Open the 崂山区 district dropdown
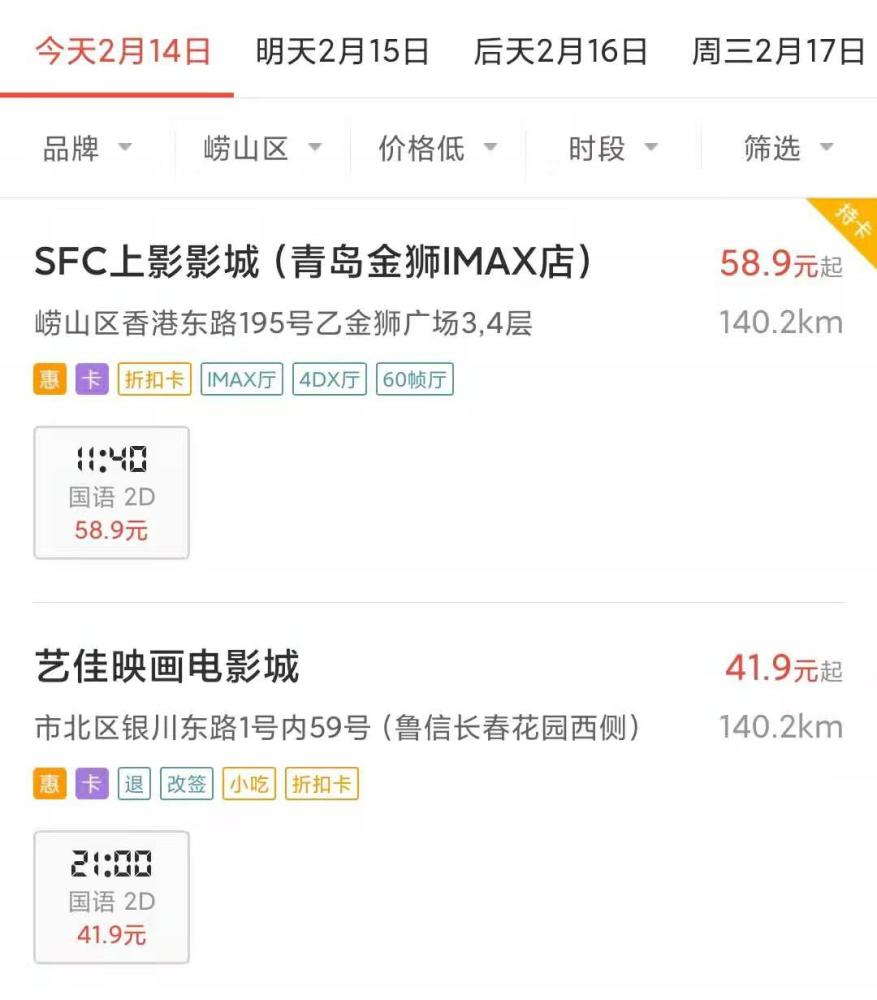 coord(262,149)
